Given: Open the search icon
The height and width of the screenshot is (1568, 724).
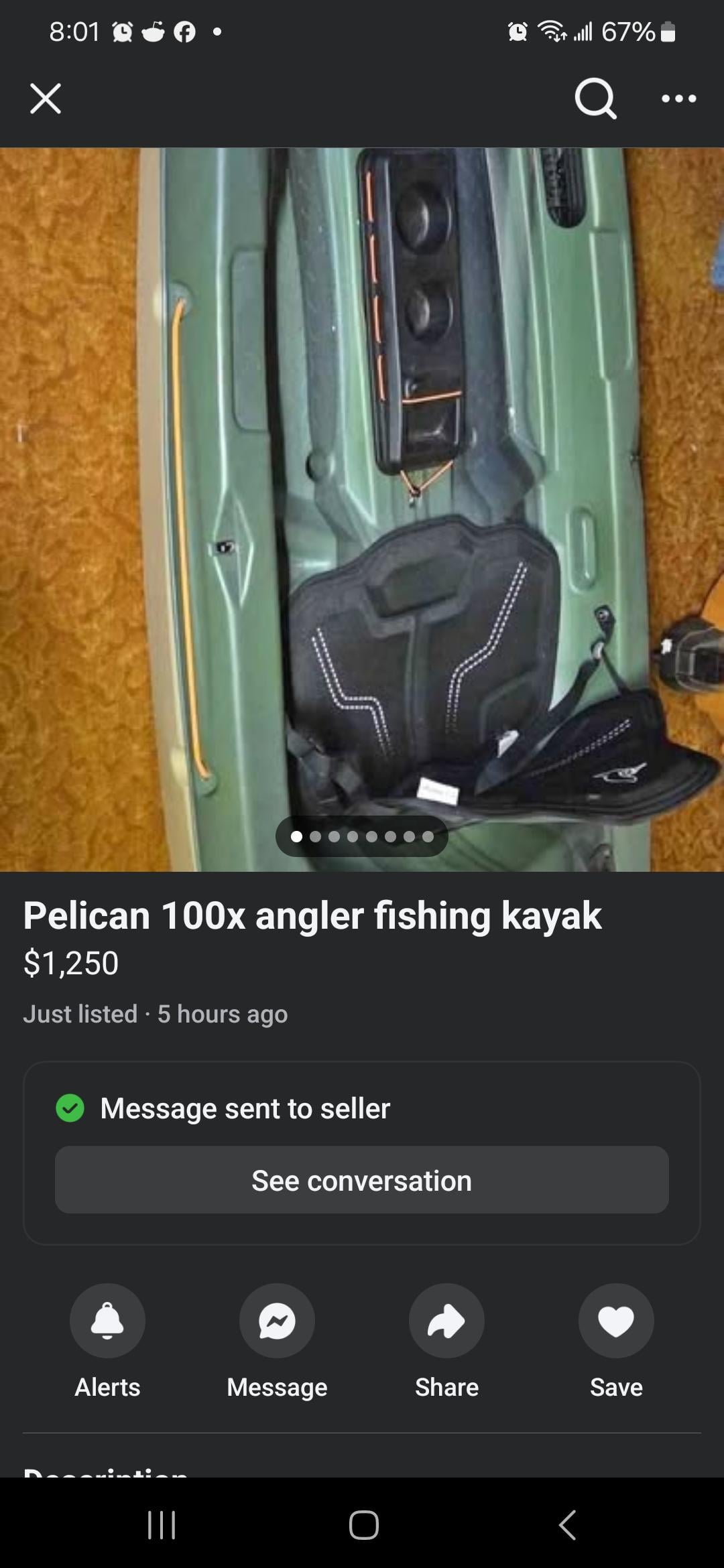Looking at the screenshot, I should [595, 99].
